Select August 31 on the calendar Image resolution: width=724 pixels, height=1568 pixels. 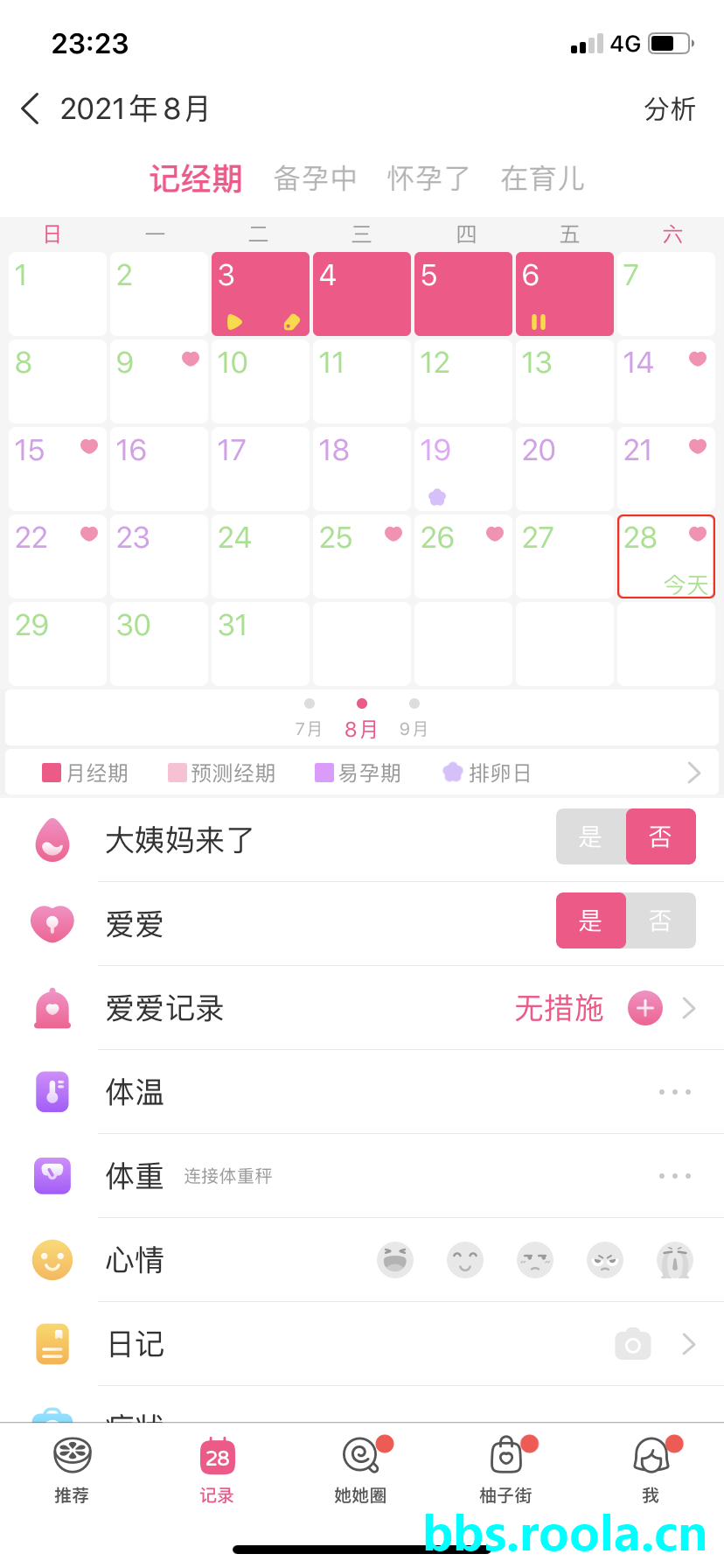coord(260,643)
